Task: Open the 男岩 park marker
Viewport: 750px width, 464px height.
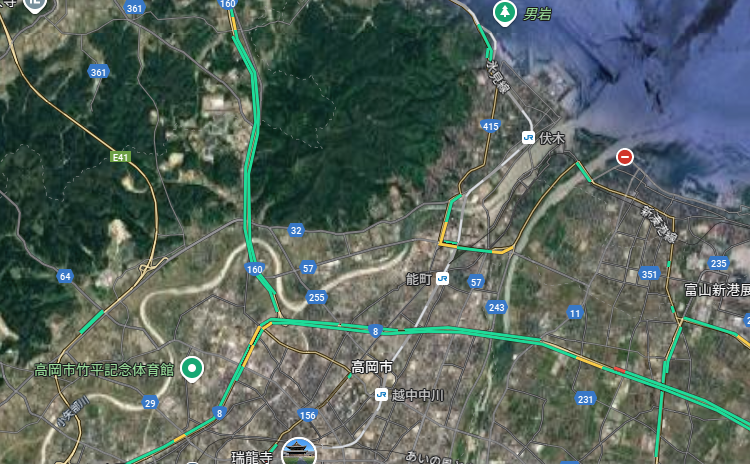Action: [507, 12]
